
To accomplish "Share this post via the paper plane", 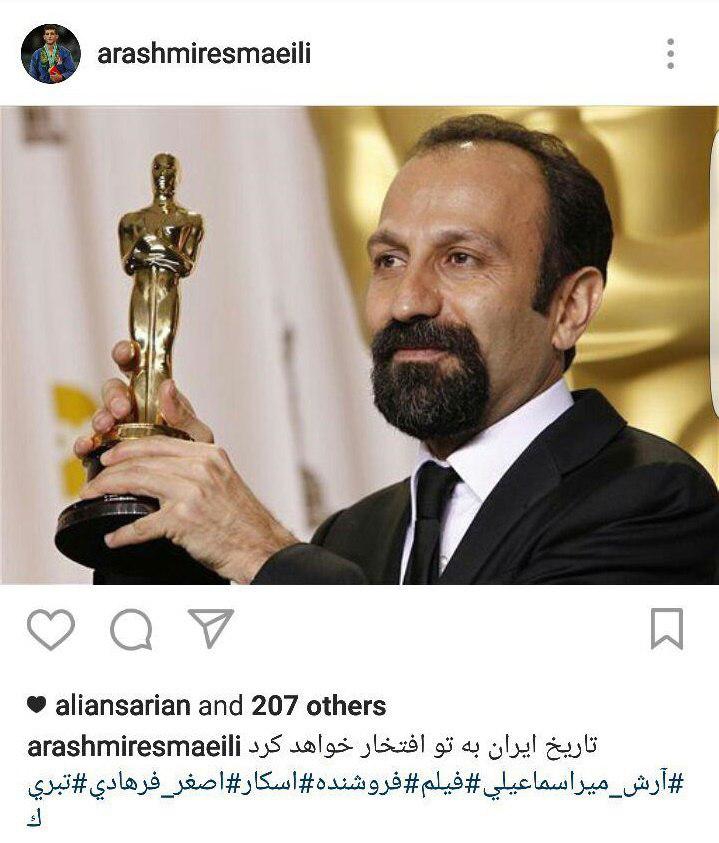I will pos(211,628).
